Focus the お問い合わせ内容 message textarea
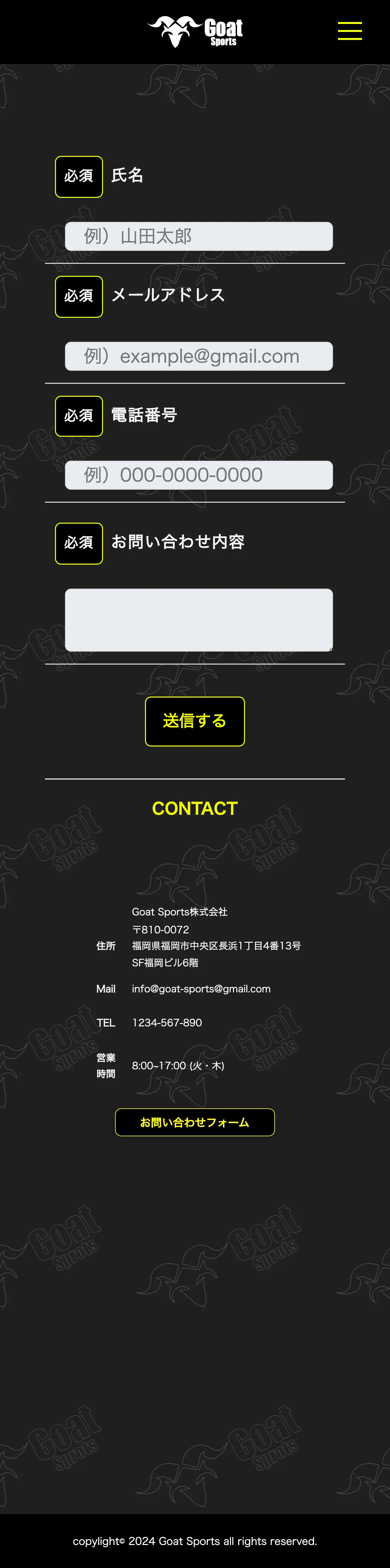The height and width of the screenshot is (1568, 390). pos(199,620)
